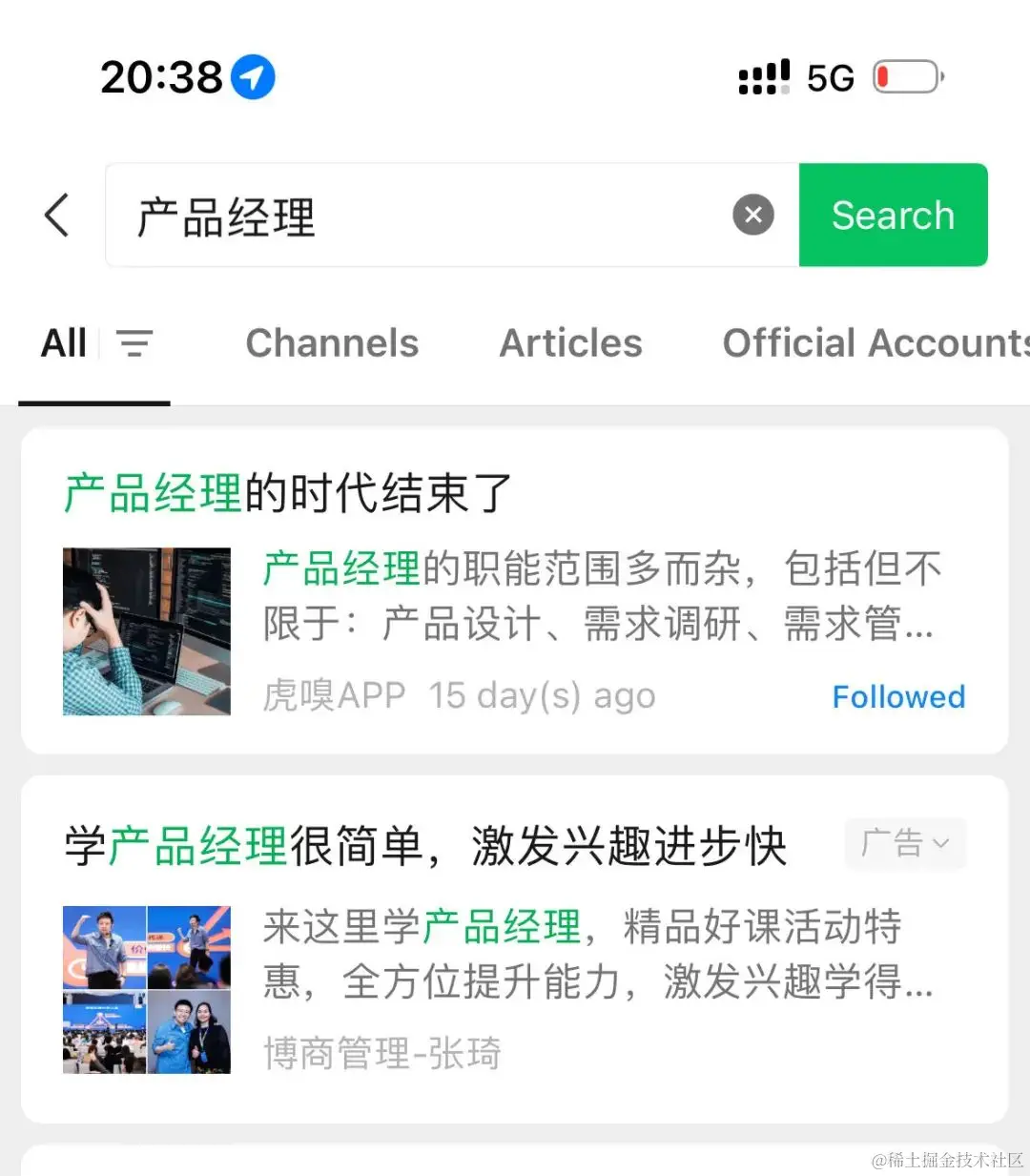
Task: Tap the cellular signal indicator
Action: click(x=761, y=76)
